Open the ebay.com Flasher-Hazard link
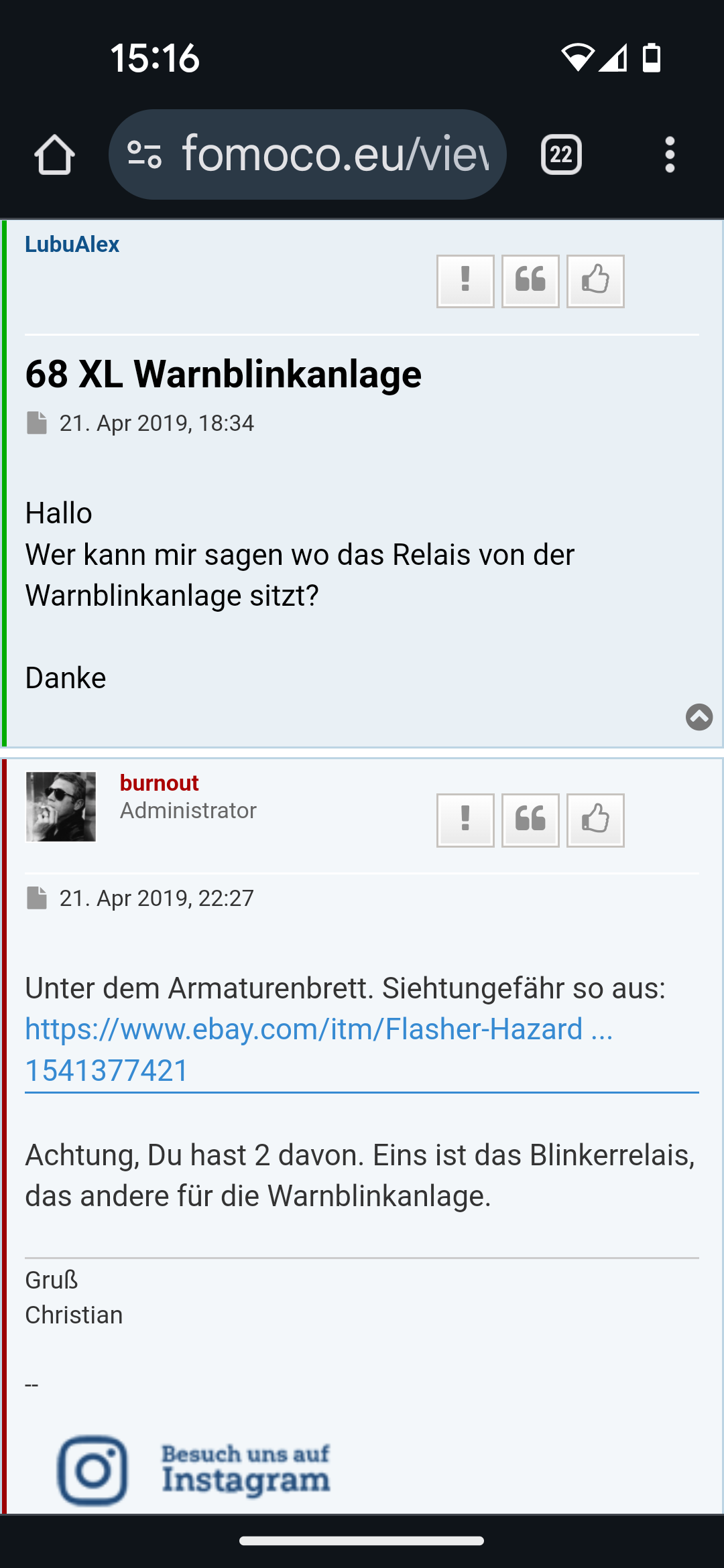 [x=319, y=1050]
